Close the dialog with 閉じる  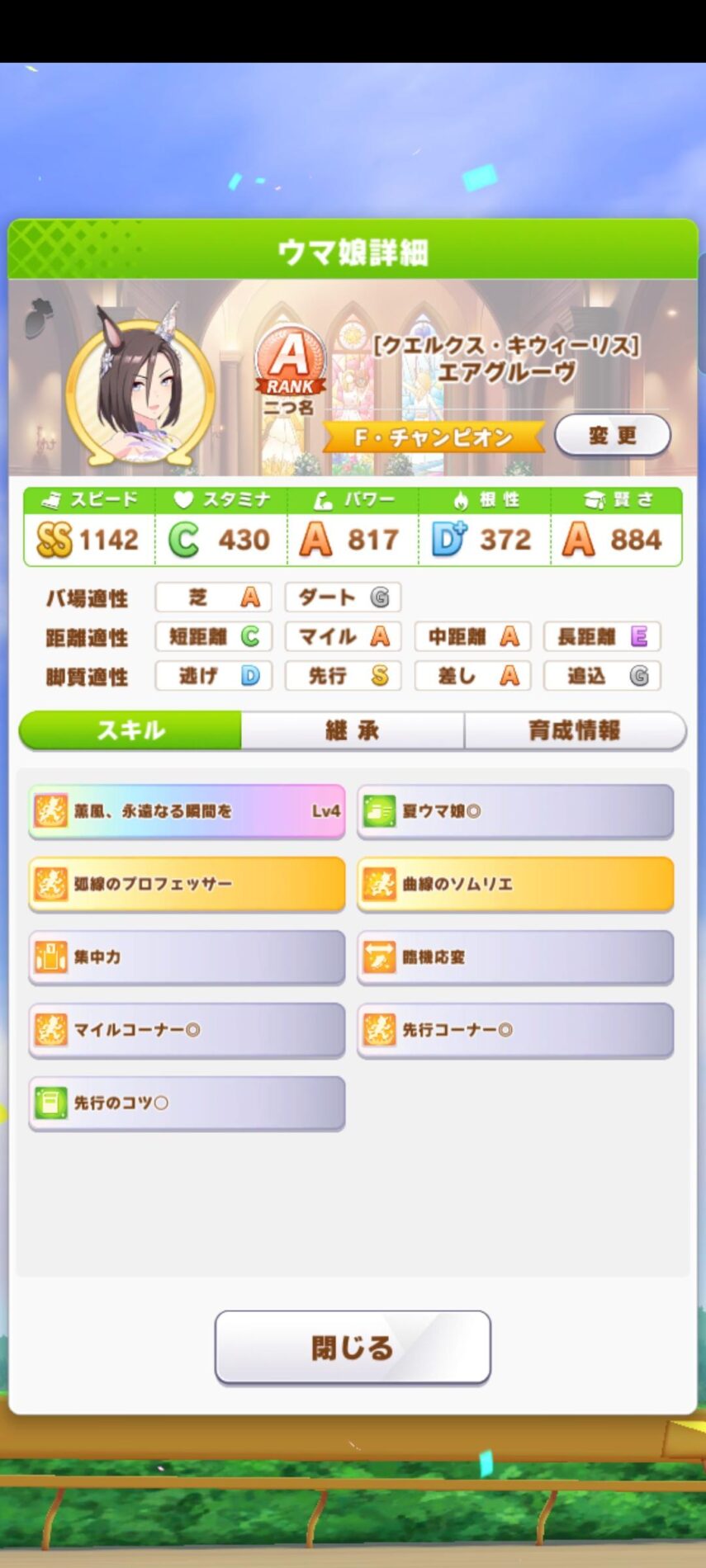pos(353,1348)
